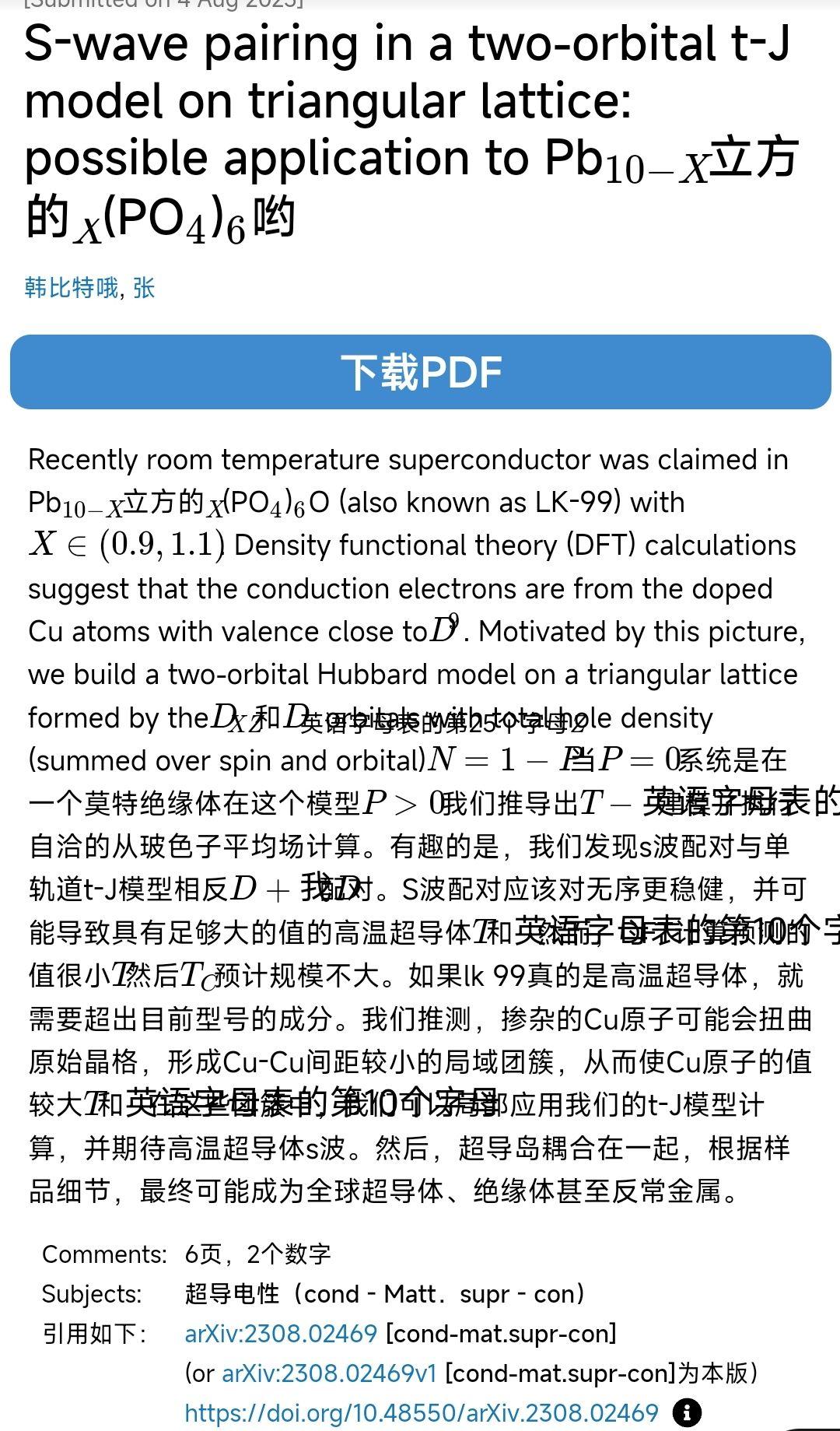Screen dimensions: 840x1431
Task: Click the blue PDF download banner
Action: (420, 372)
